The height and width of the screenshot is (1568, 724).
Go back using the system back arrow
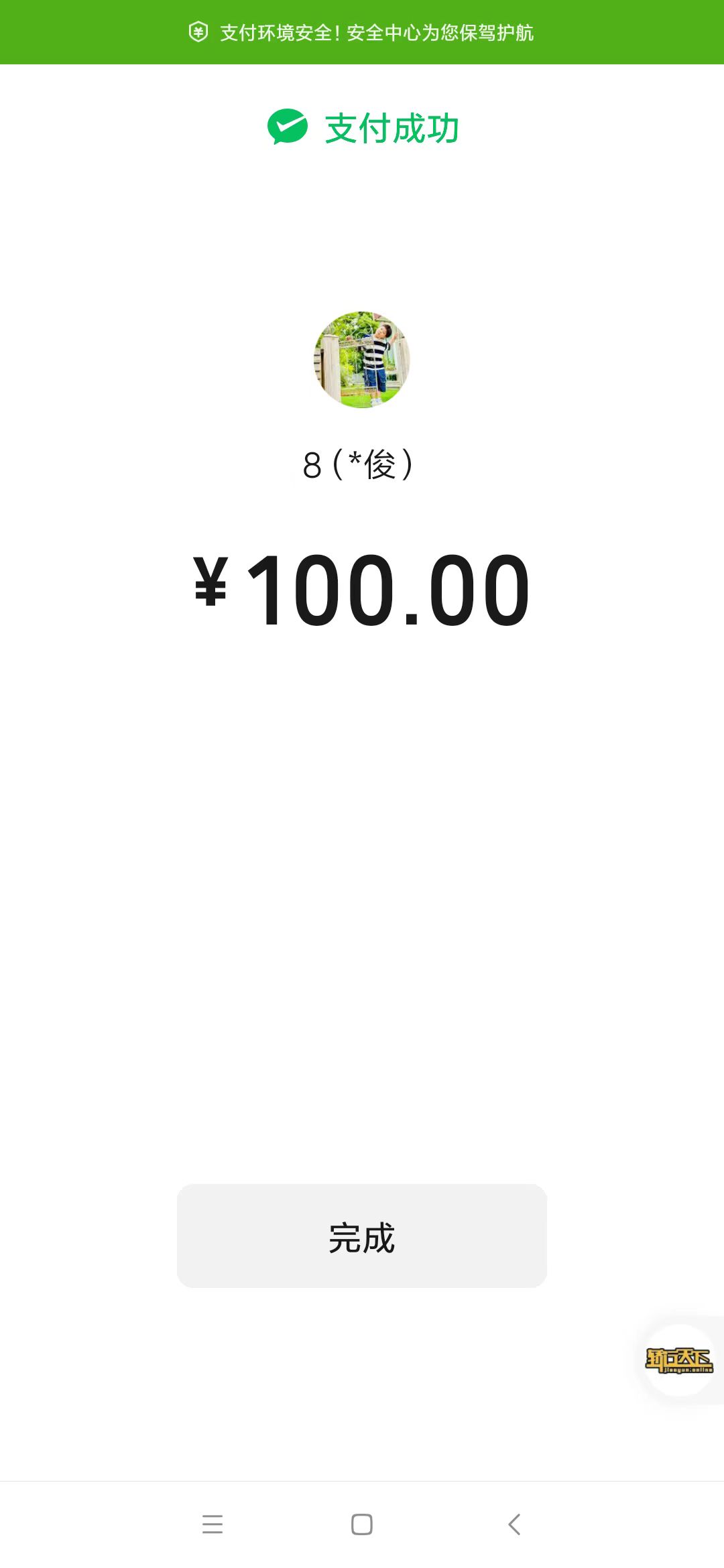point(514,1524)
